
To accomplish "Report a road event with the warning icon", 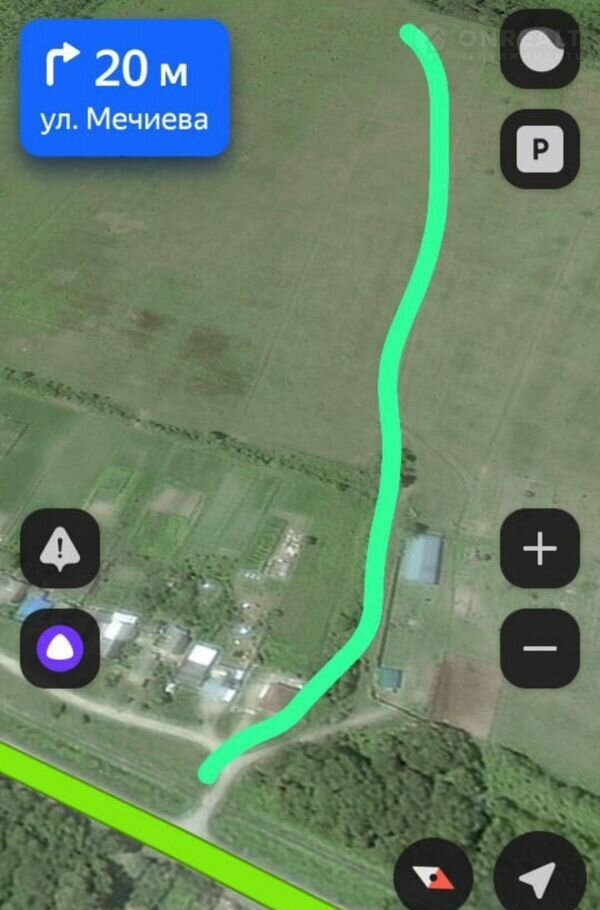I will click(60, 548).
